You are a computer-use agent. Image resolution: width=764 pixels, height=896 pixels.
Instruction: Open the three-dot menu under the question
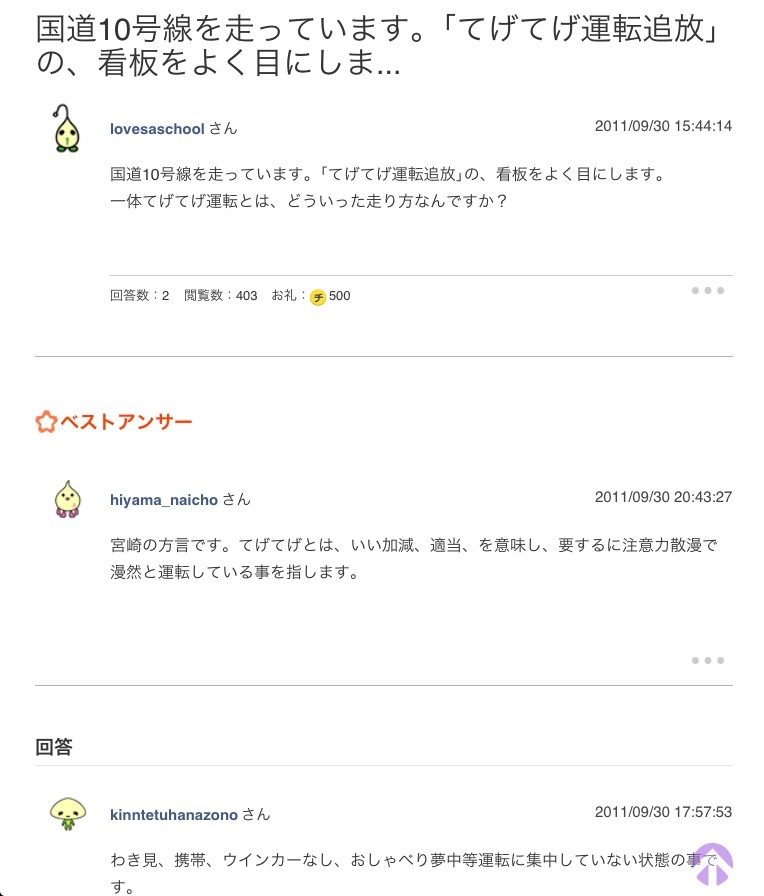tap(707, 291)
